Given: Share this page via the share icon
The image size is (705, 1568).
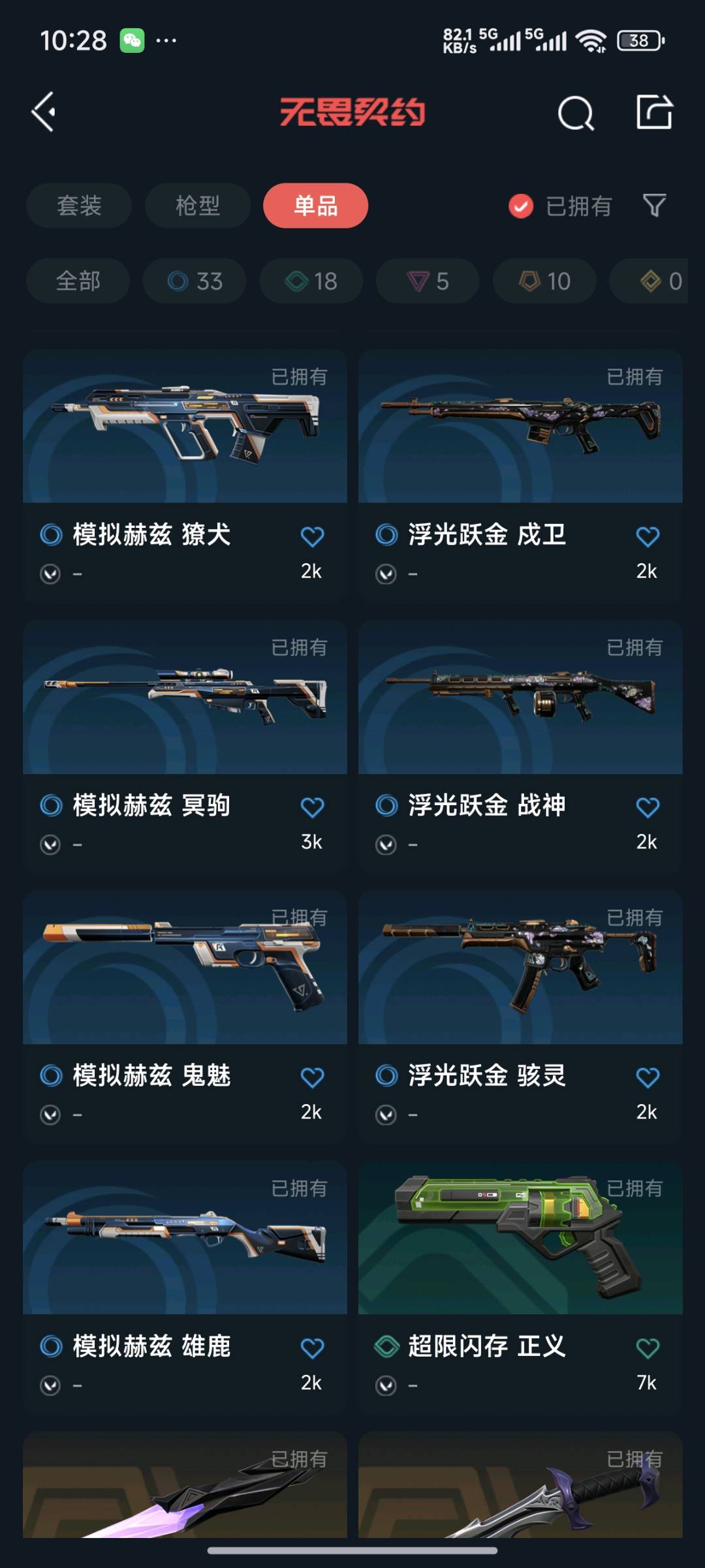Looking at the screenshot, I should tap(654, 112).
